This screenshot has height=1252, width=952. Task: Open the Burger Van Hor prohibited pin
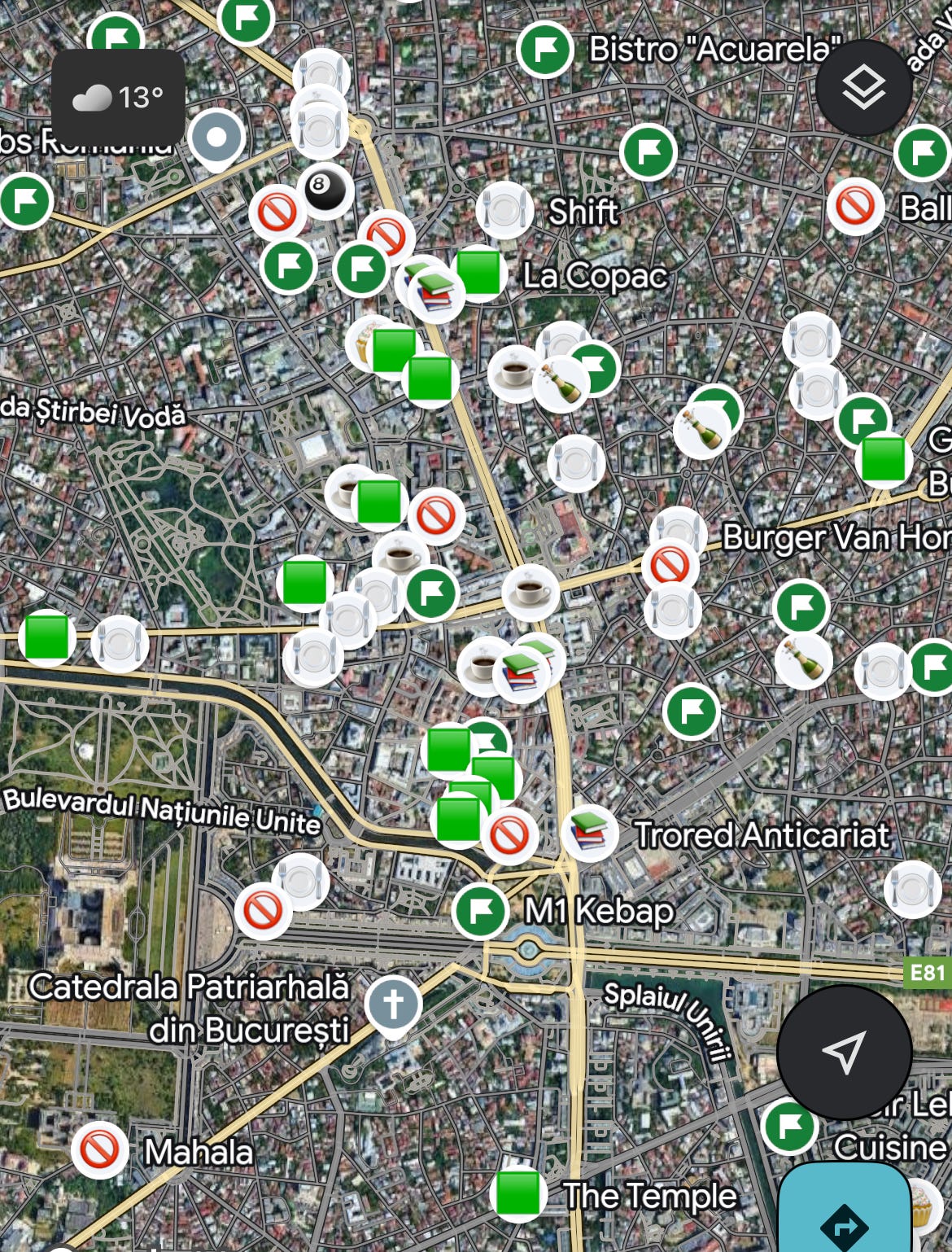670,565
